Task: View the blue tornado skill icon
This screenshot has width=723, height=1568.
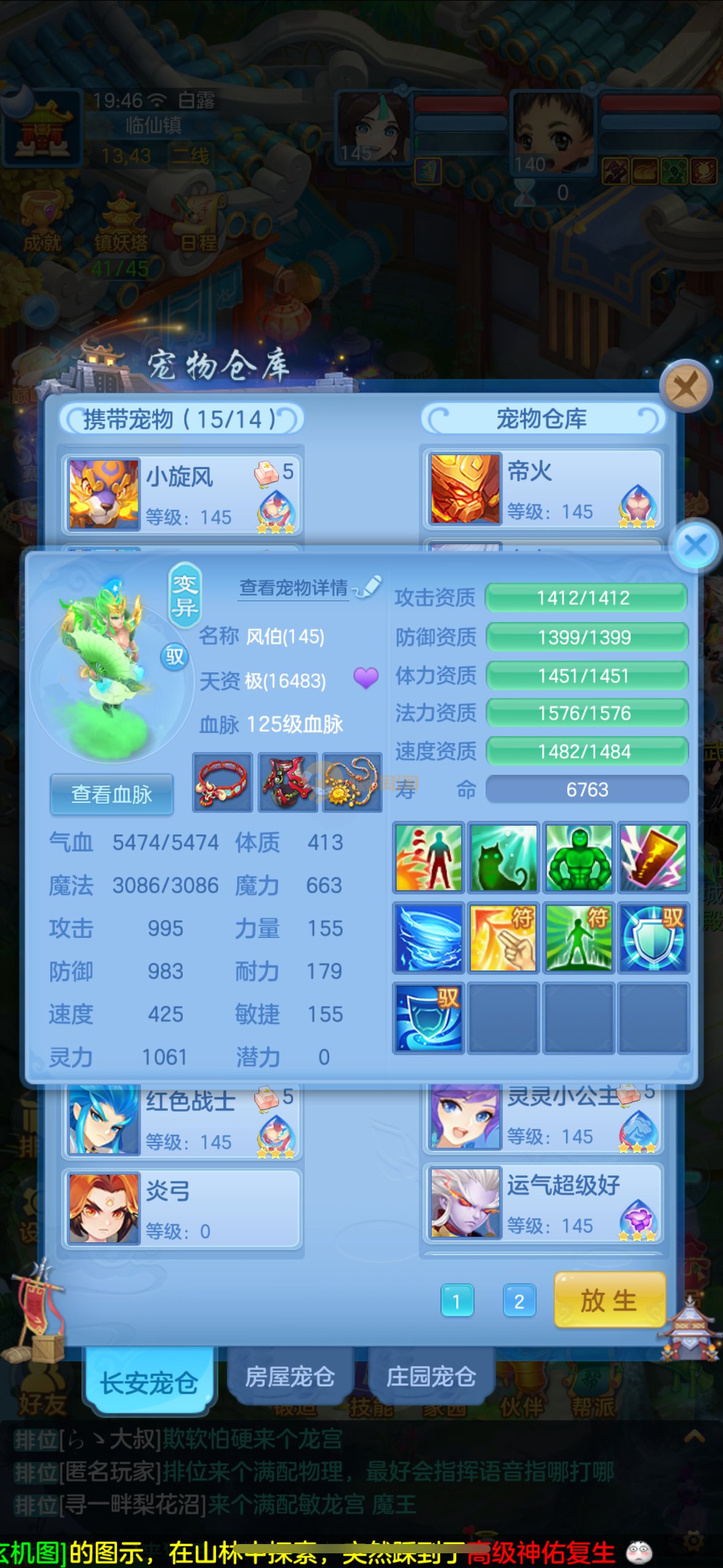Action: (x=429, y=937)
